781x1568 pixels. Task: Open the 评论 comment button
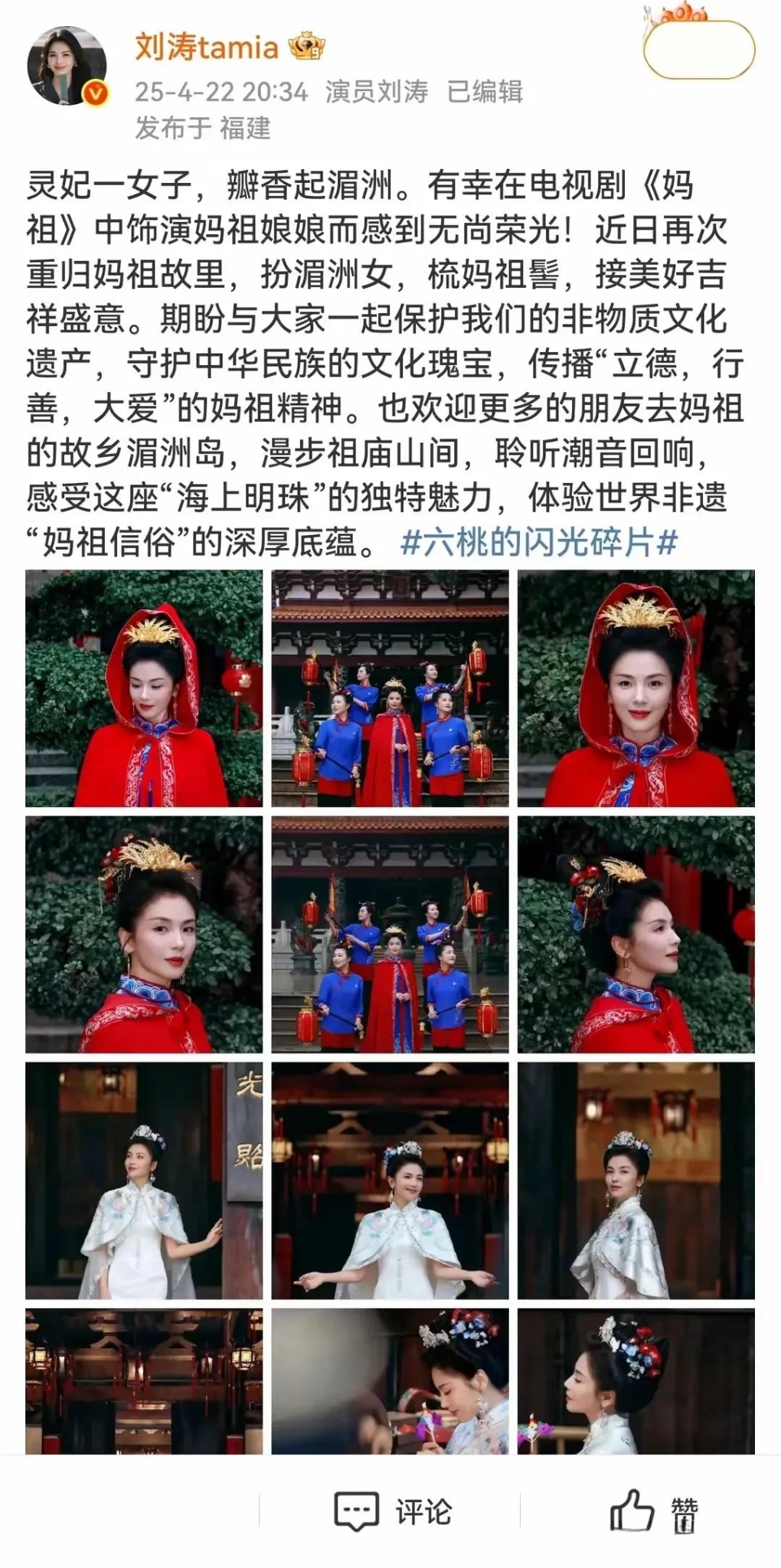pyautogui.click(x=394, y=1511)
